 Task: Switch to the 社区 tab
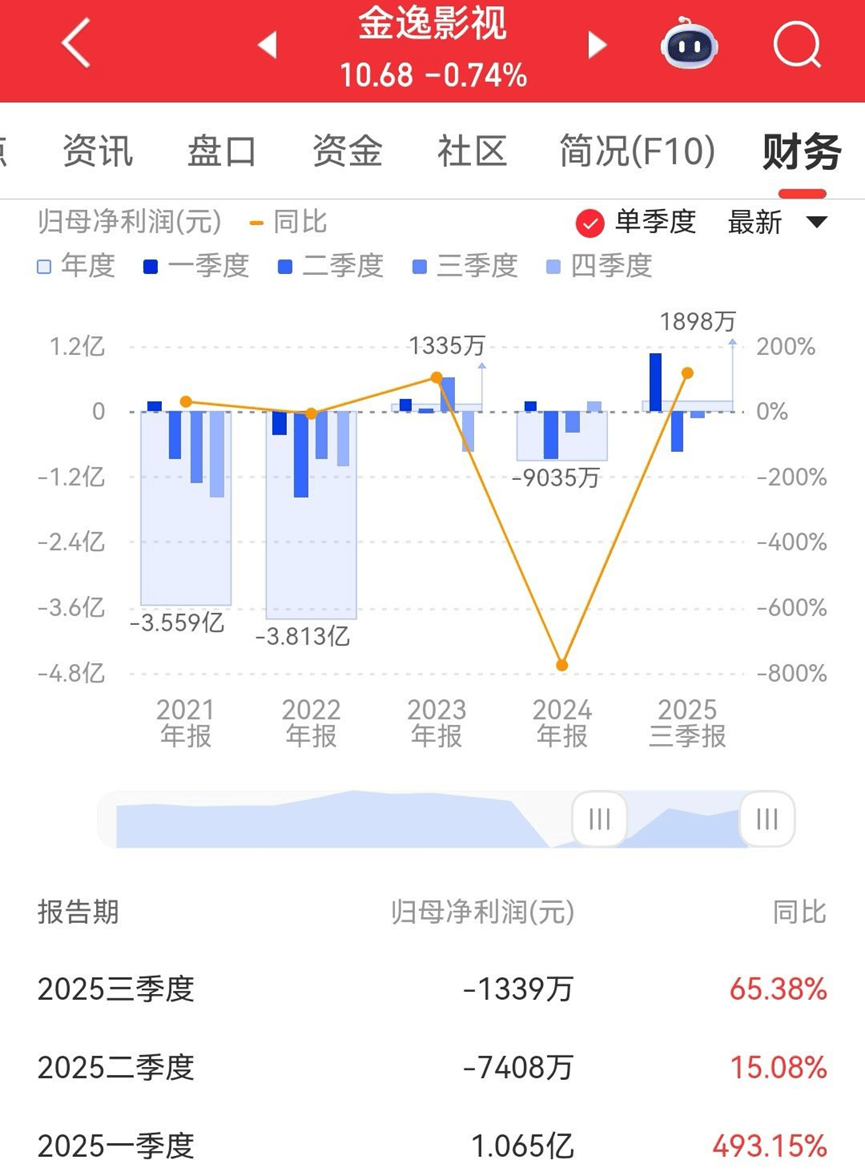coord(472,152)
